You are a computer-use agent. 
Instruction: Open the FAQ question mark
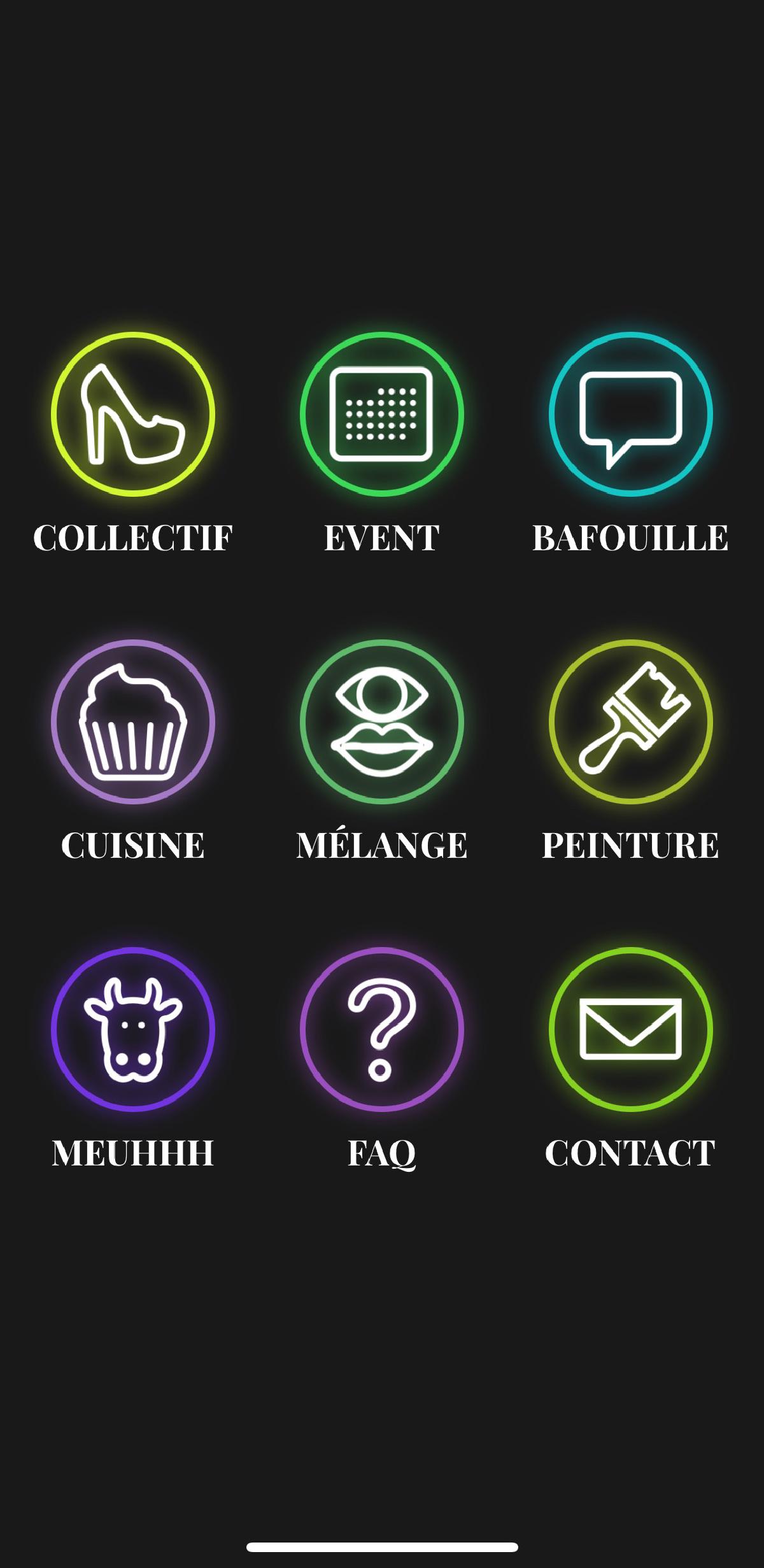tap(381, 1029)
